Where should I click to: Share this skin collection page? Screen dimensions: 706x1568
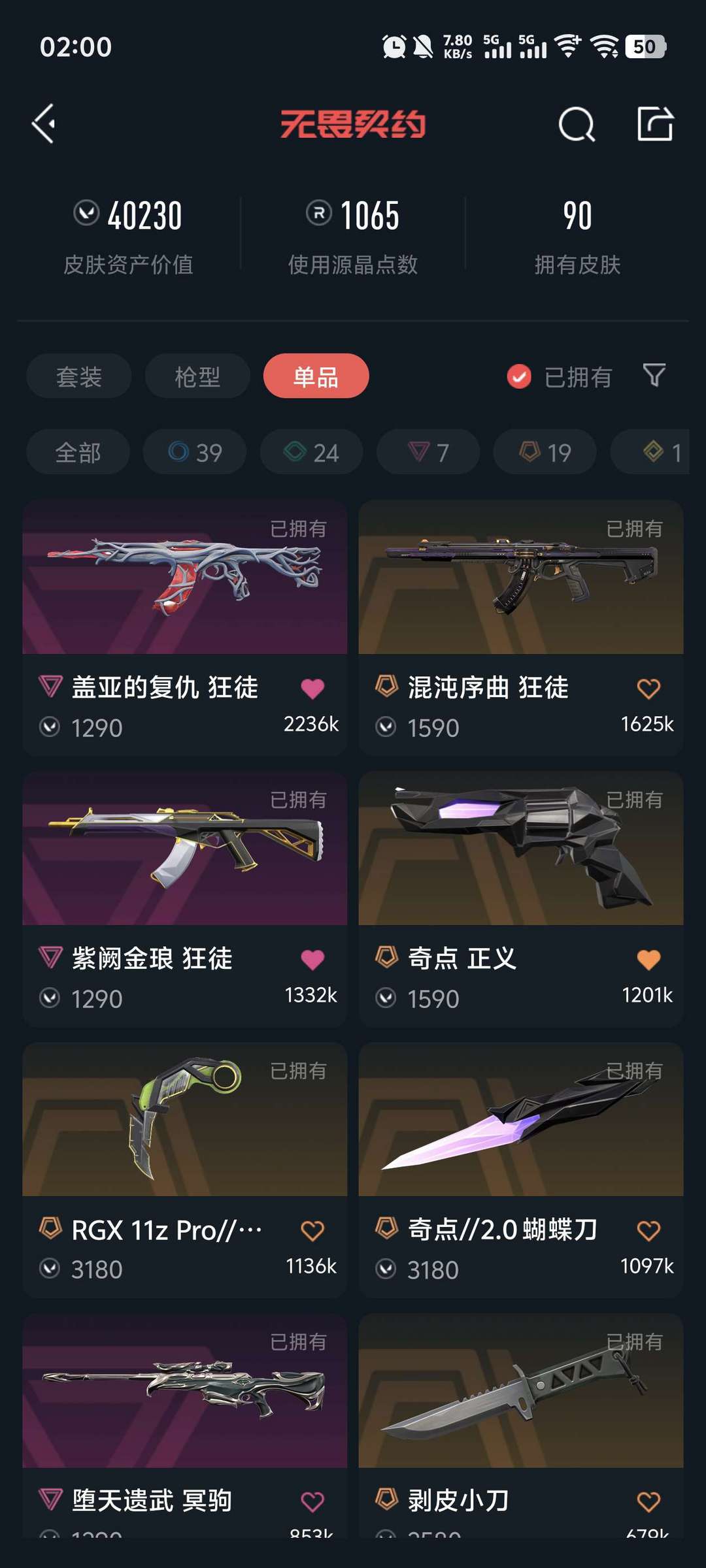(x=655, y=123)
